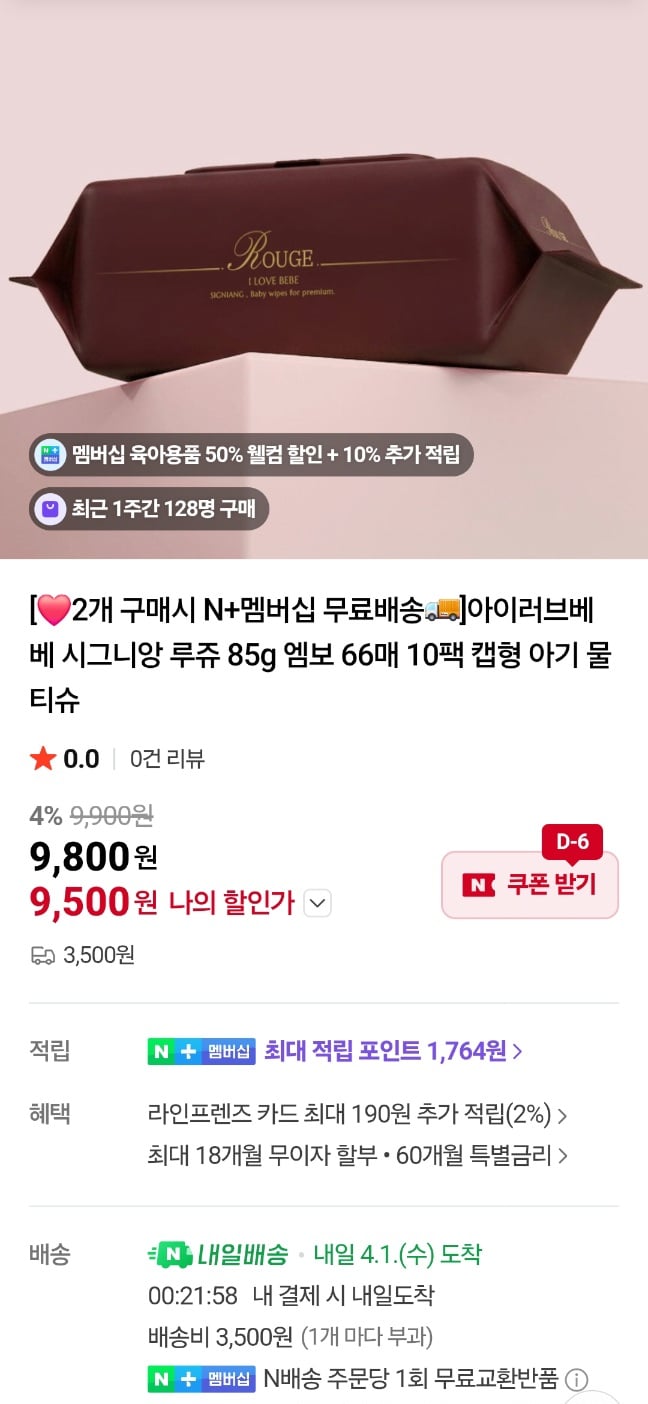Screen dimensions: 648x1404
Task: View 최대 18개월 무이자 할부 details
Action: 357,1156
